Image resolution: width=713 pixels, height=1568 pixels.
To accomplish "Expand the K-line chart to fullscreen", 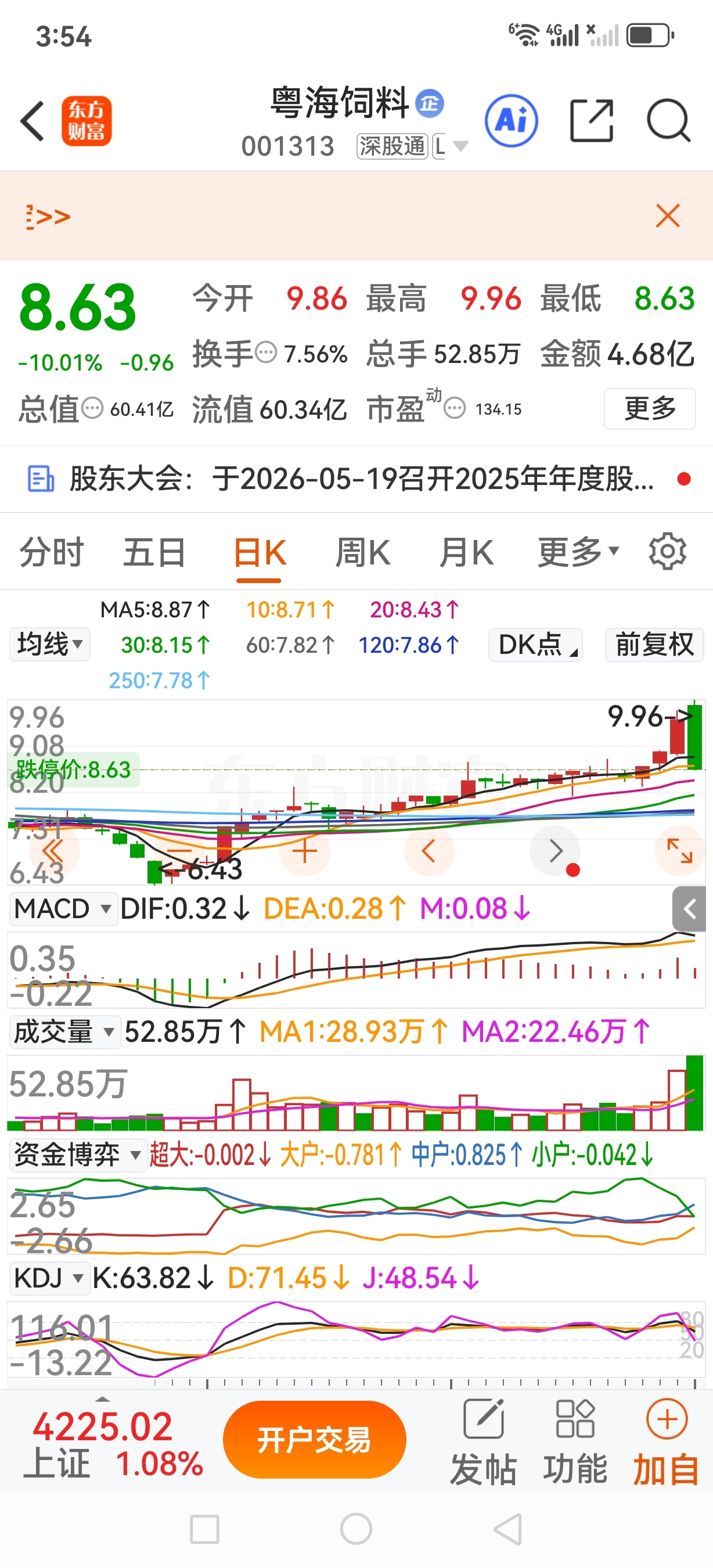I will click(x=679, y=850).
